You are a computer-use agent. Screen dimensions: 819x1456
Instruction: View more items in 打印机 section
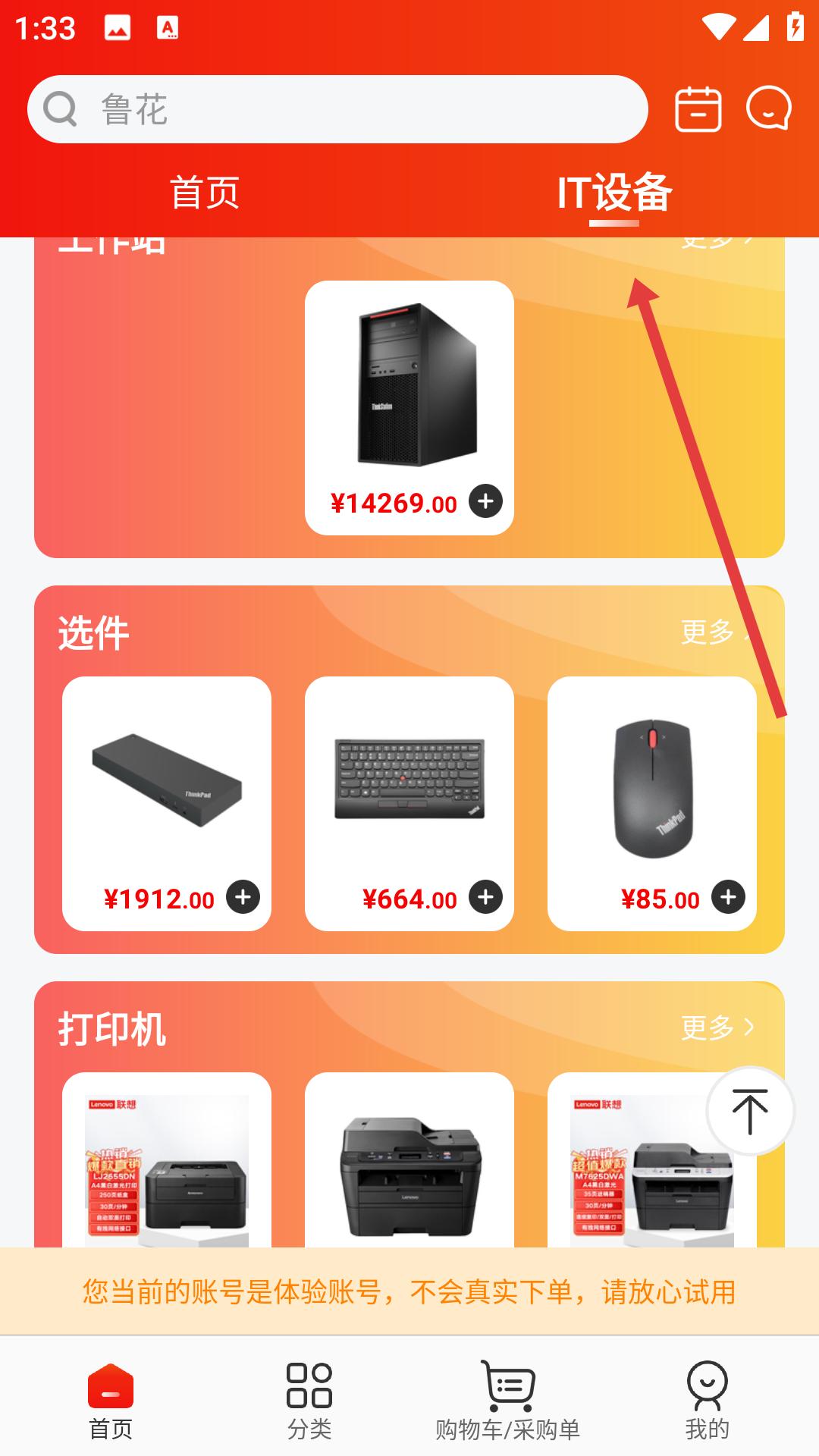(717, 1028)
